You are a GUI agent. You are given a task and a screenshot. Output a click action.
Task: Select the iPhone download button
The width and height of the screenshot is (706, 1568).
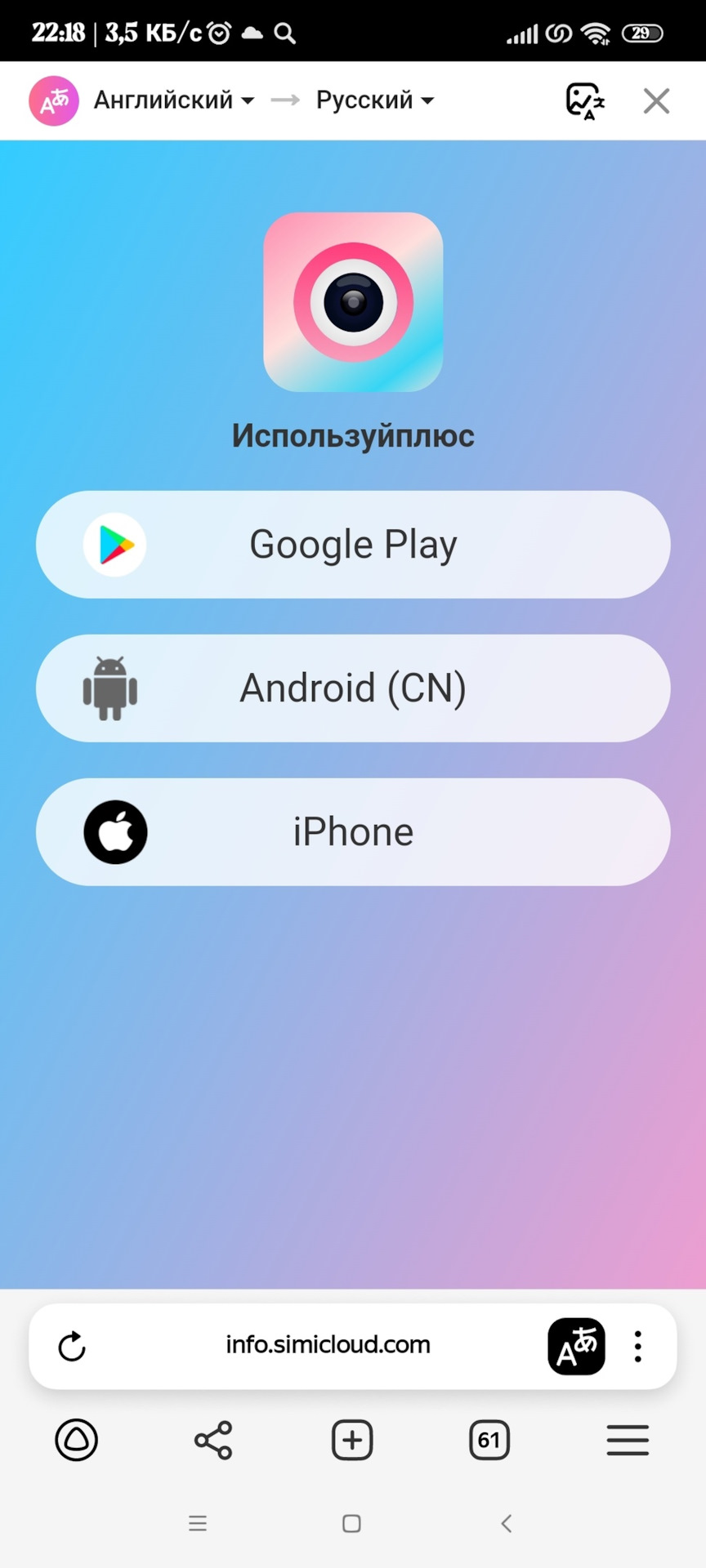click(353, 832)
